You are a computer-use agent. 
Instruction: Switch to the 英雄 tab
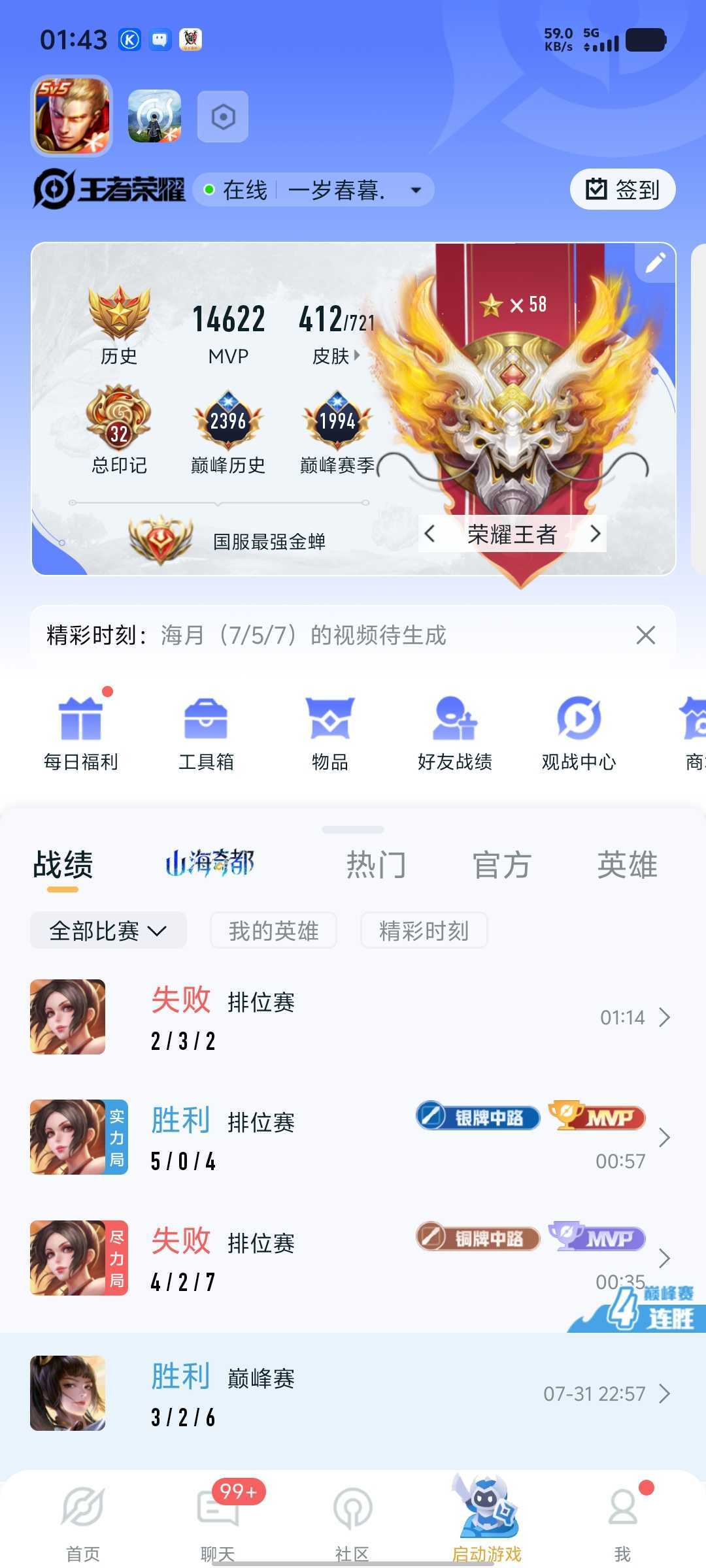(628, 865)
